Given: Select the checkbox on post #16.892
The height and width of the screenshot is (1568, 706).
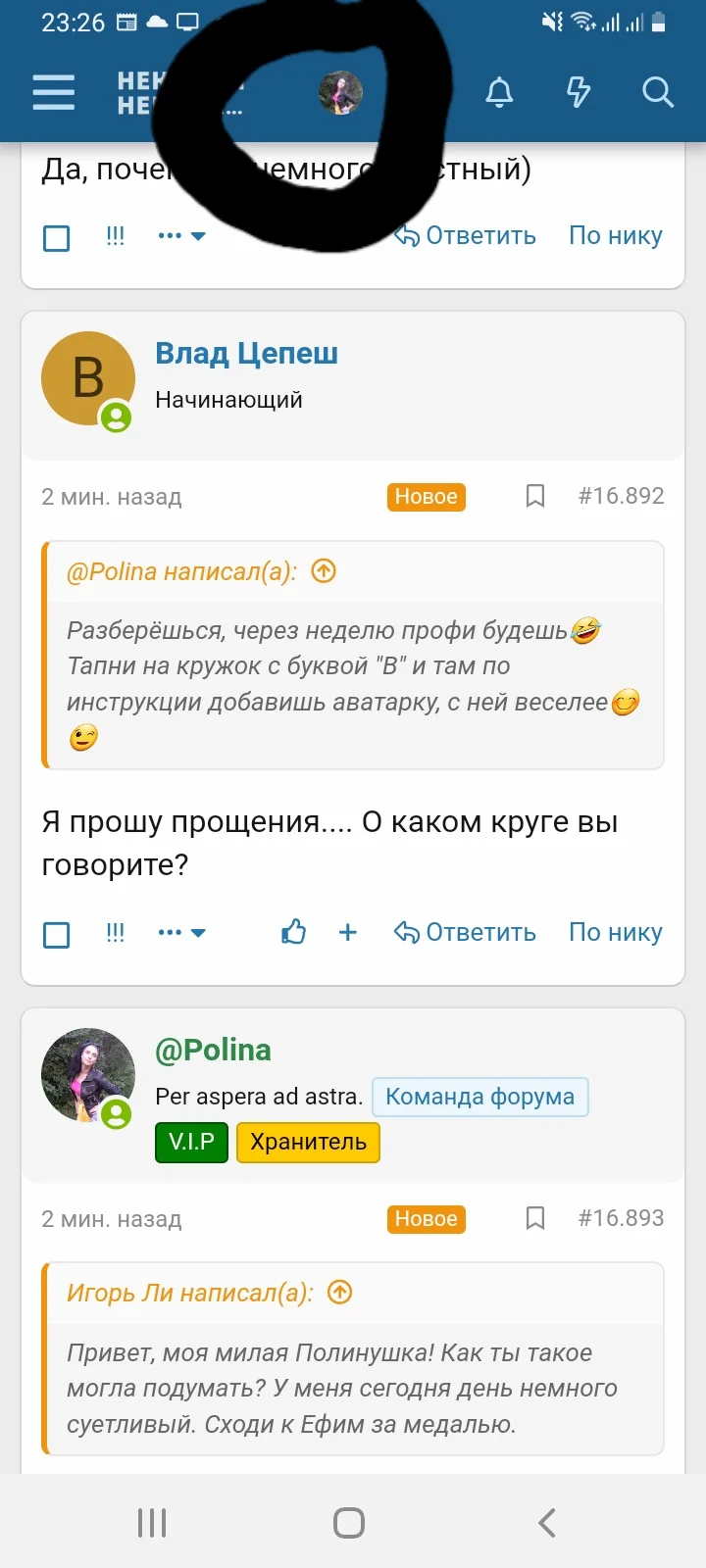Looking at the screenshot, I should tap(56, 934).
